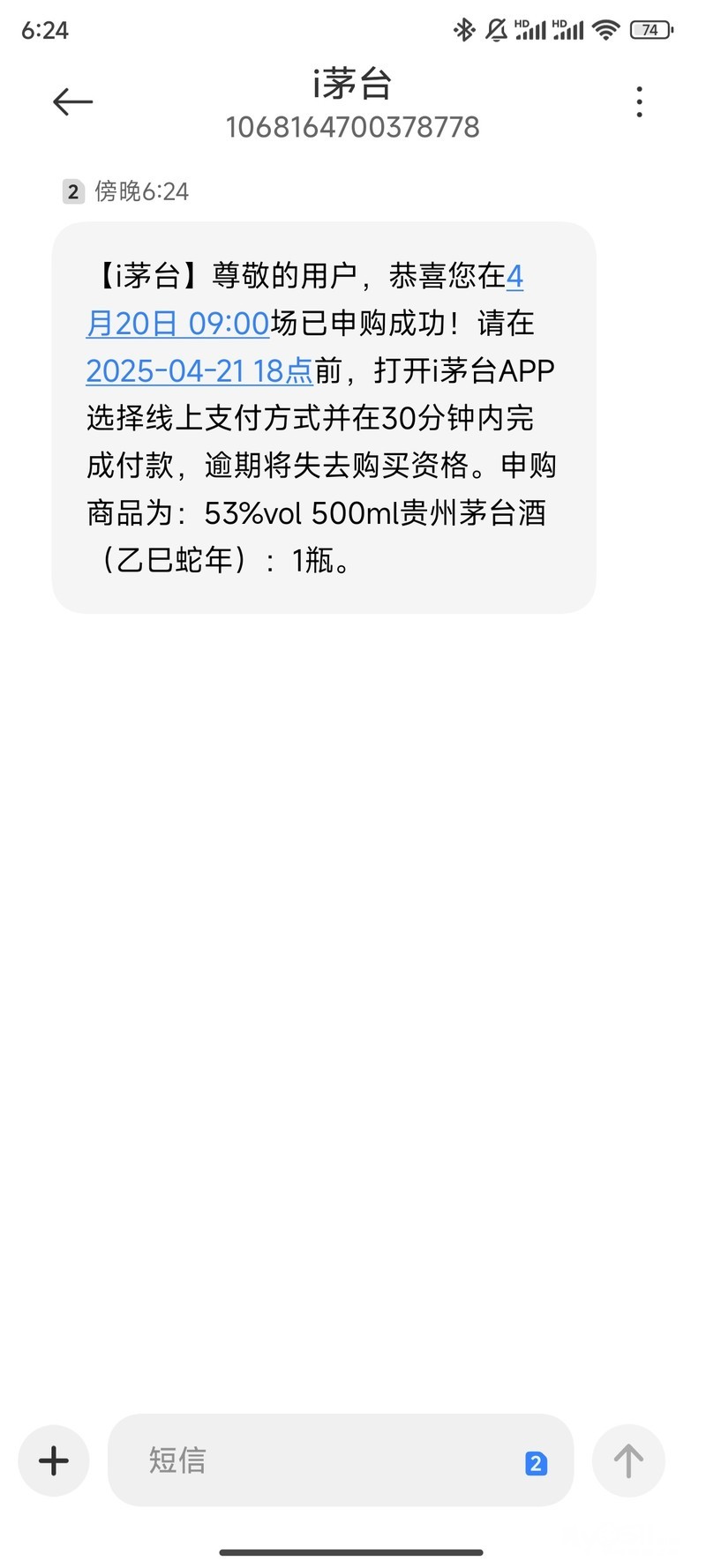Open the 2025-04-21 18点 deadline link
The height and width of the screenshot is (1568, 706).
click(x=199, y=370)
